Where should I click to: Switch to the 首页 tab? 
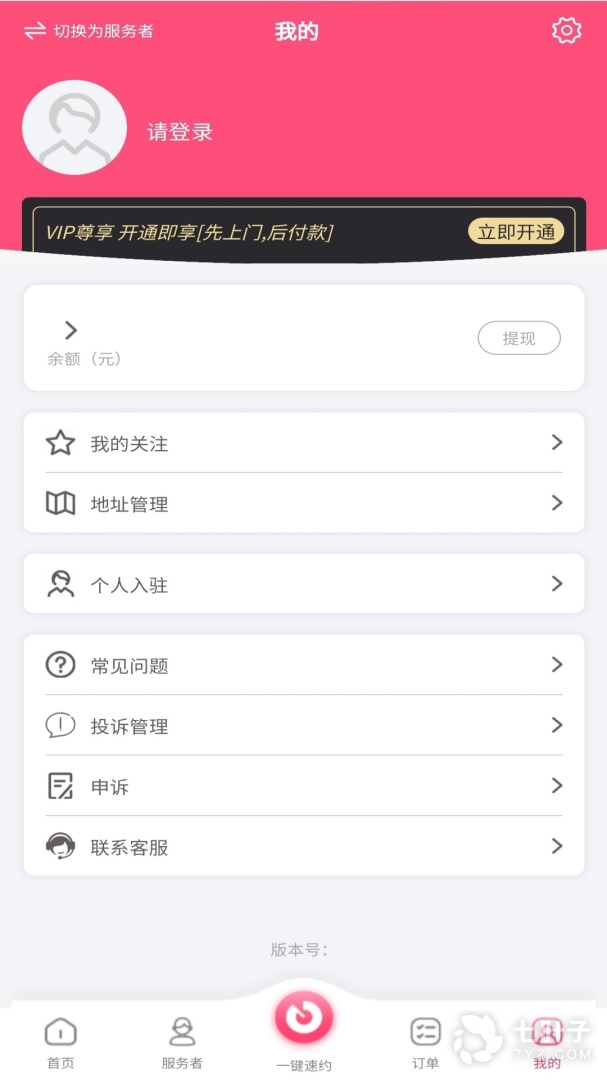[x=61, y=1041]
